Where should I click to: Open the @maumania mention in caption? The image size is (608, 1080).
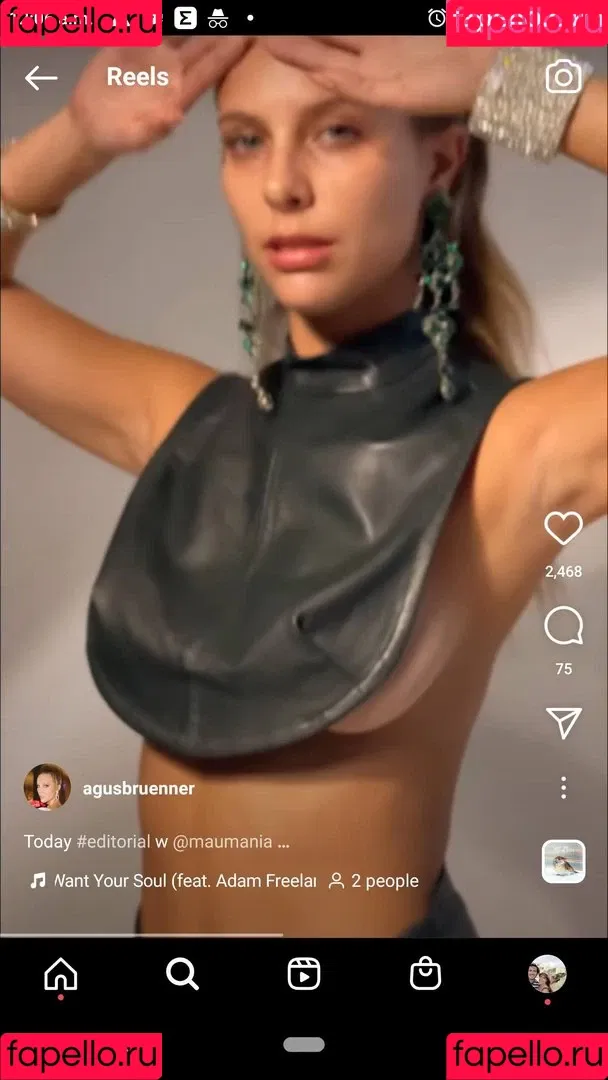click(222, 842)
